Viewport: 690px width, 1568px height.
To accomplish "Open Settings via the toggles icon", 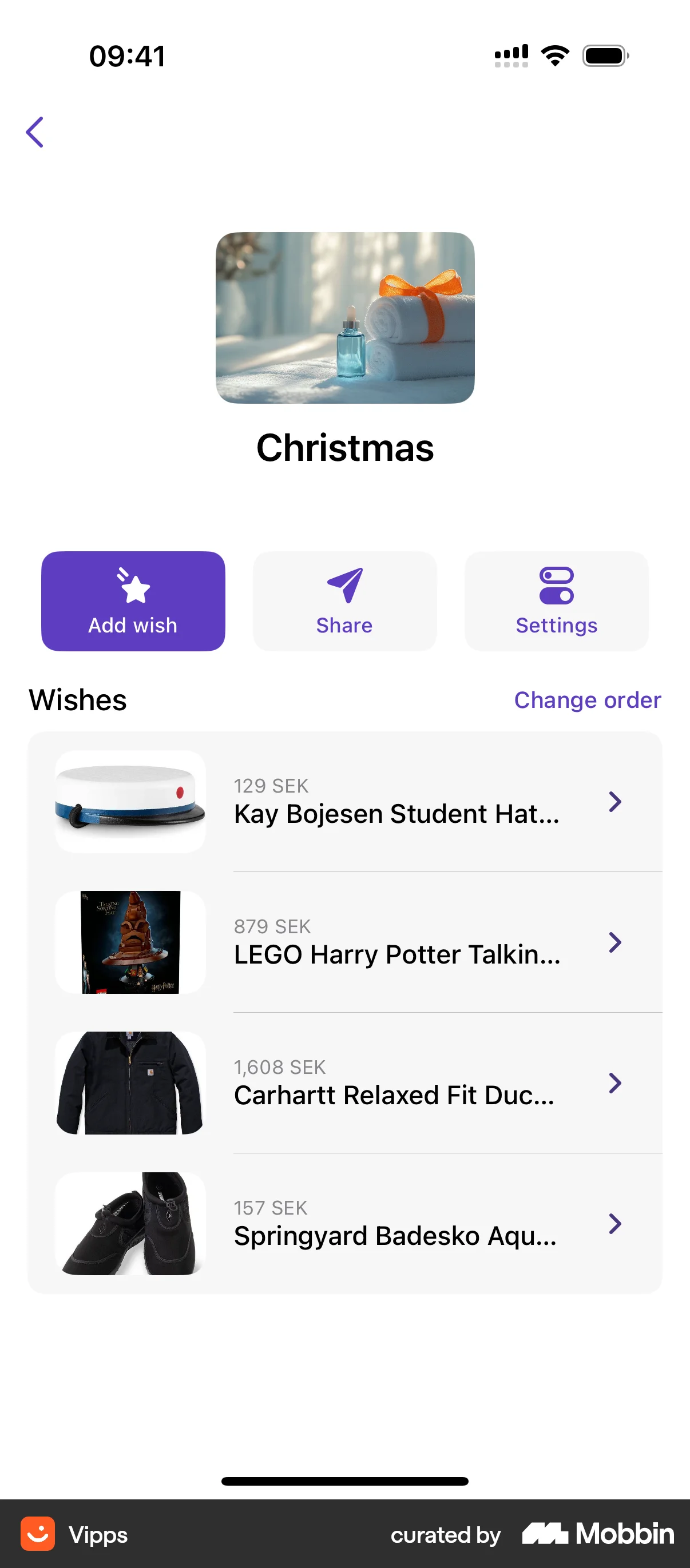I will point(556,585).
